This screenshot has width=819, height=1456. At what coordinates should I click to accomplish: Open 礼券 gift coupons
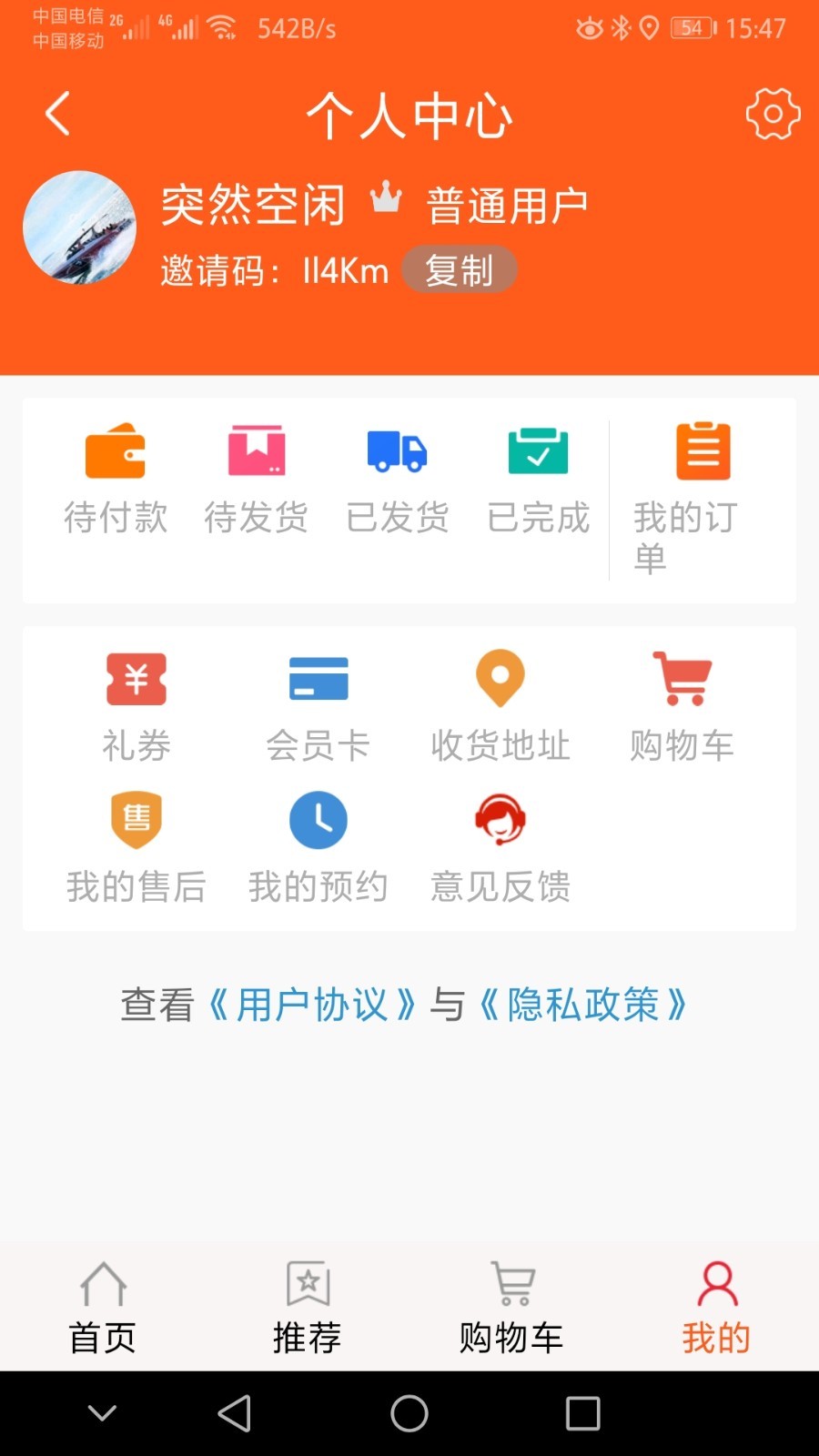pyautogui.click(x=136, y=705)
